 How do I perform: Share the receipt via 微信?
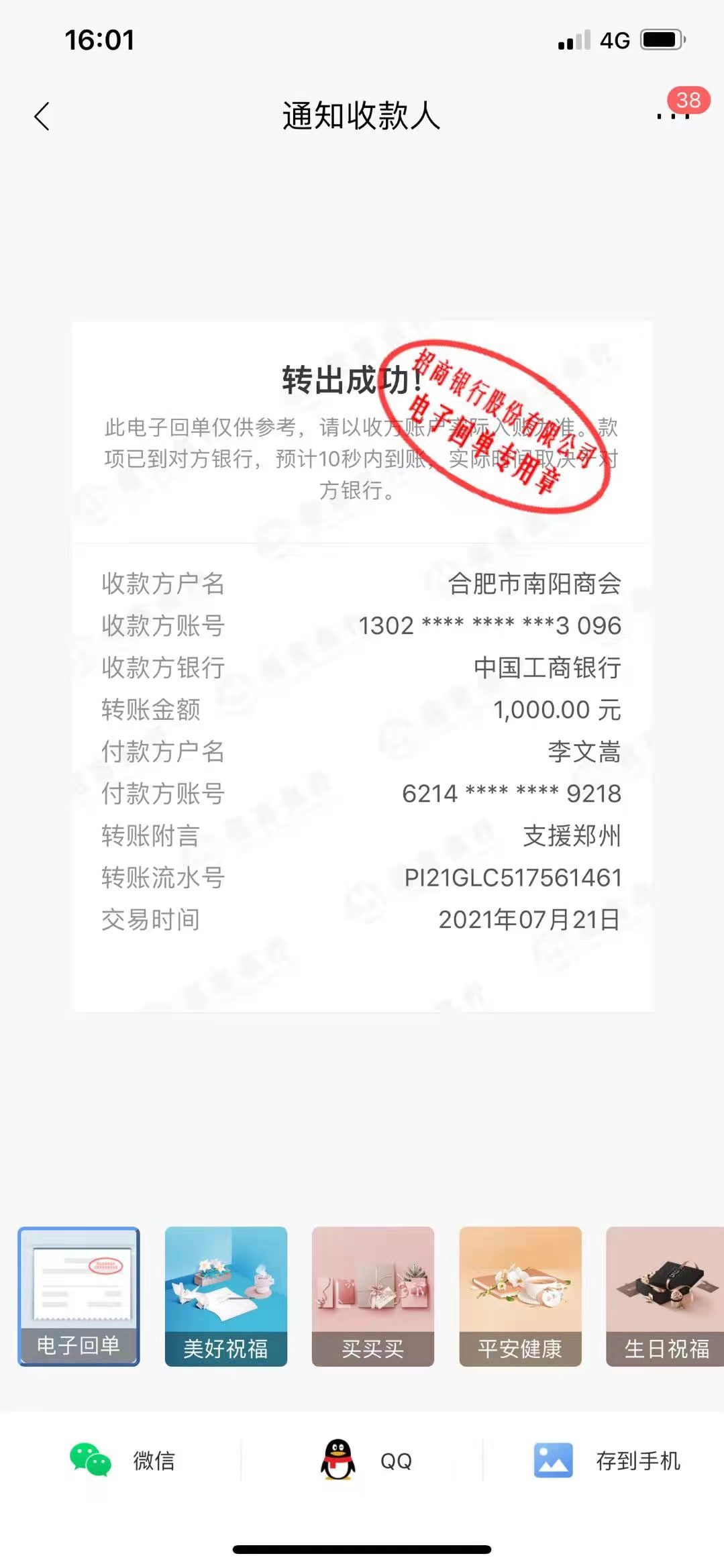[121, 1460]
